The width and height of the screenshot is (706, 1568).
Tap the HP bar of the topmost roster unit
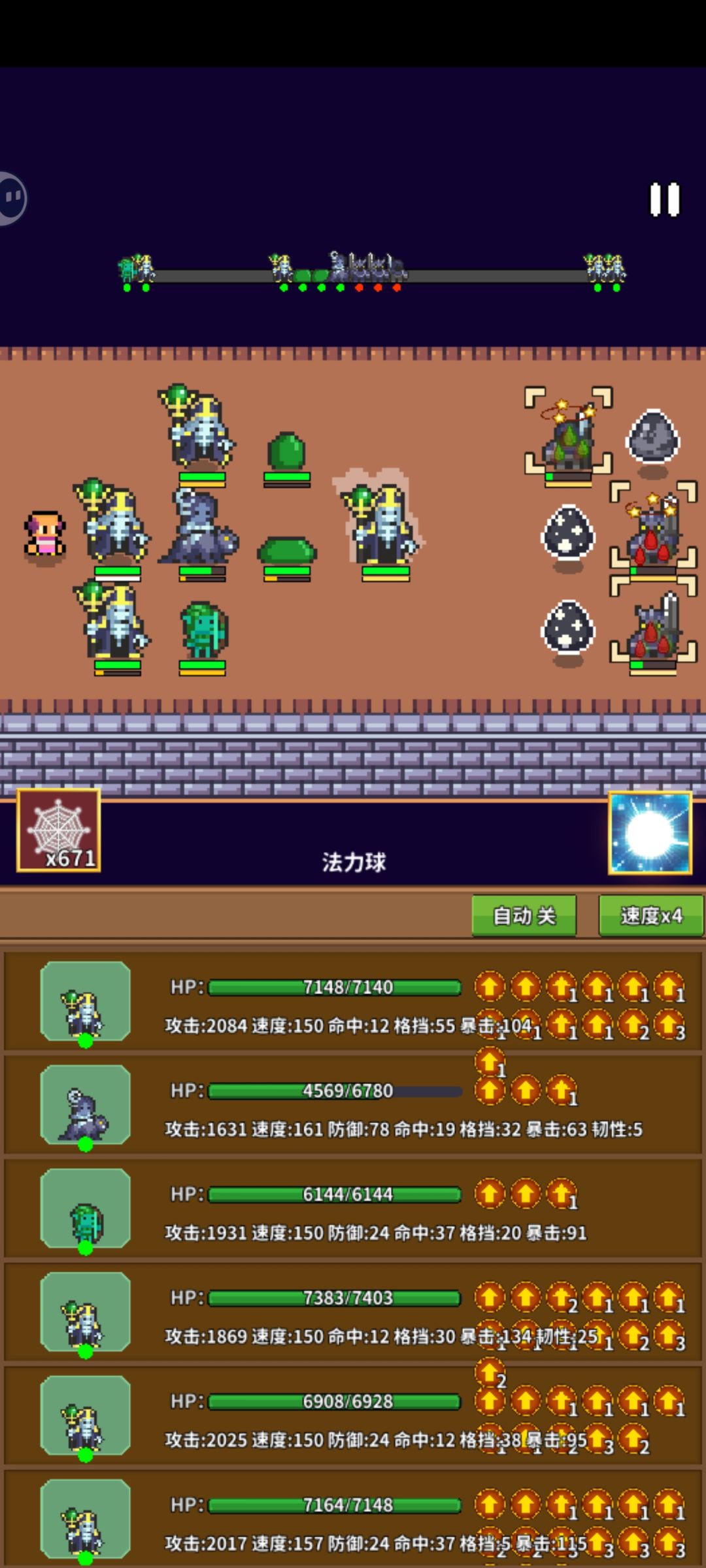click(333, 988)
